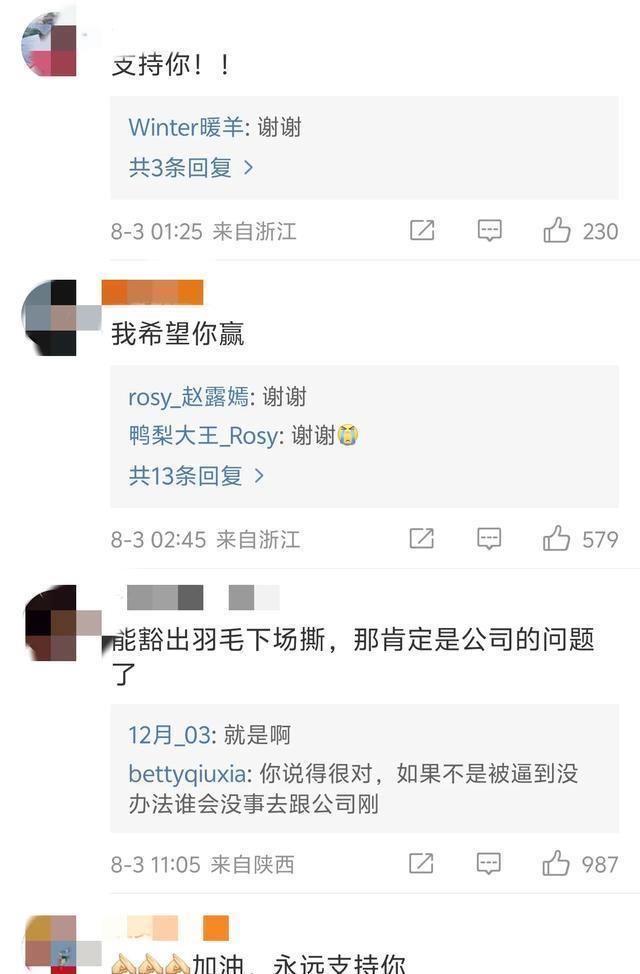Open Winter暖羊's profile link
Screen dimensions: 640x974
click(189, 127)
